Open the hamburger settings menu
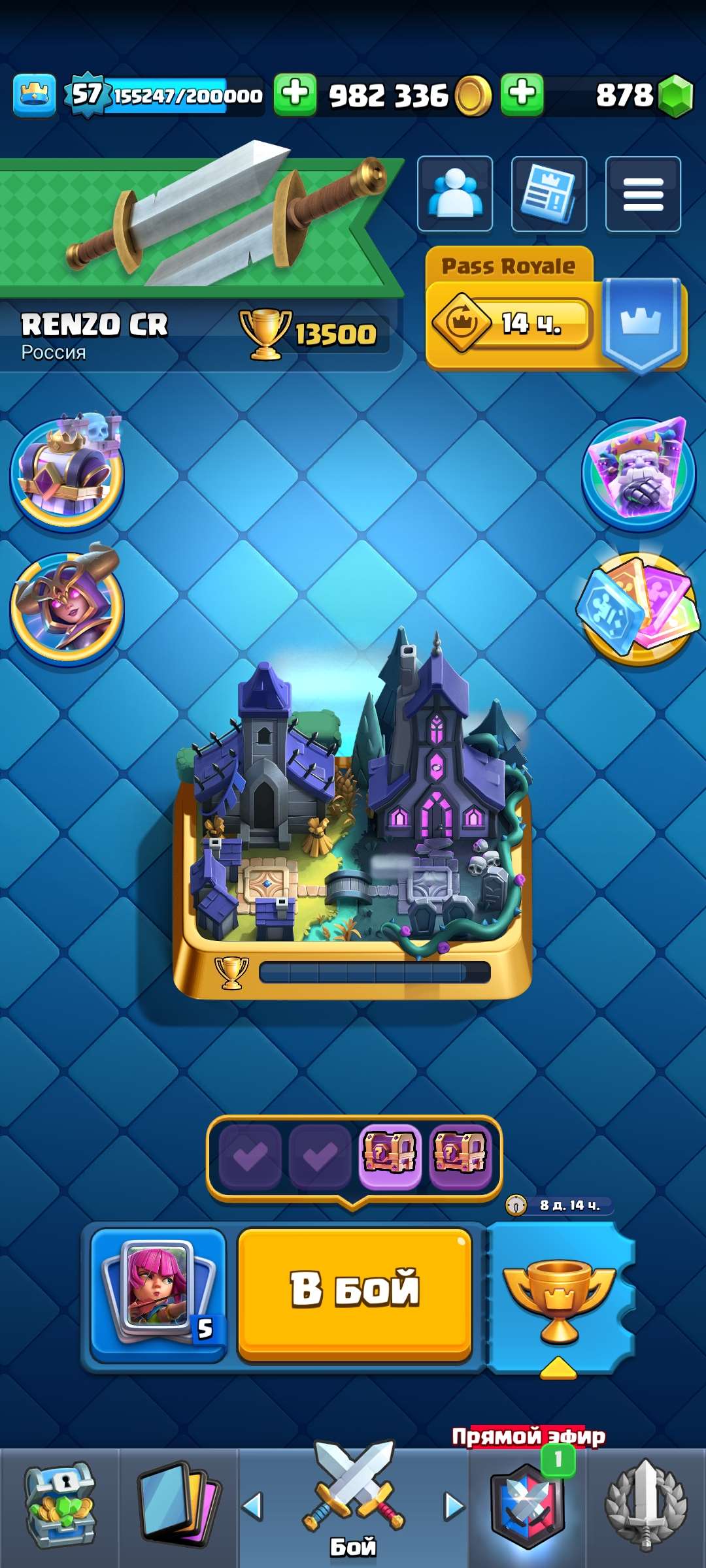Image resolution: width=706 pixels, height=1568 pixels. [643, 195]
